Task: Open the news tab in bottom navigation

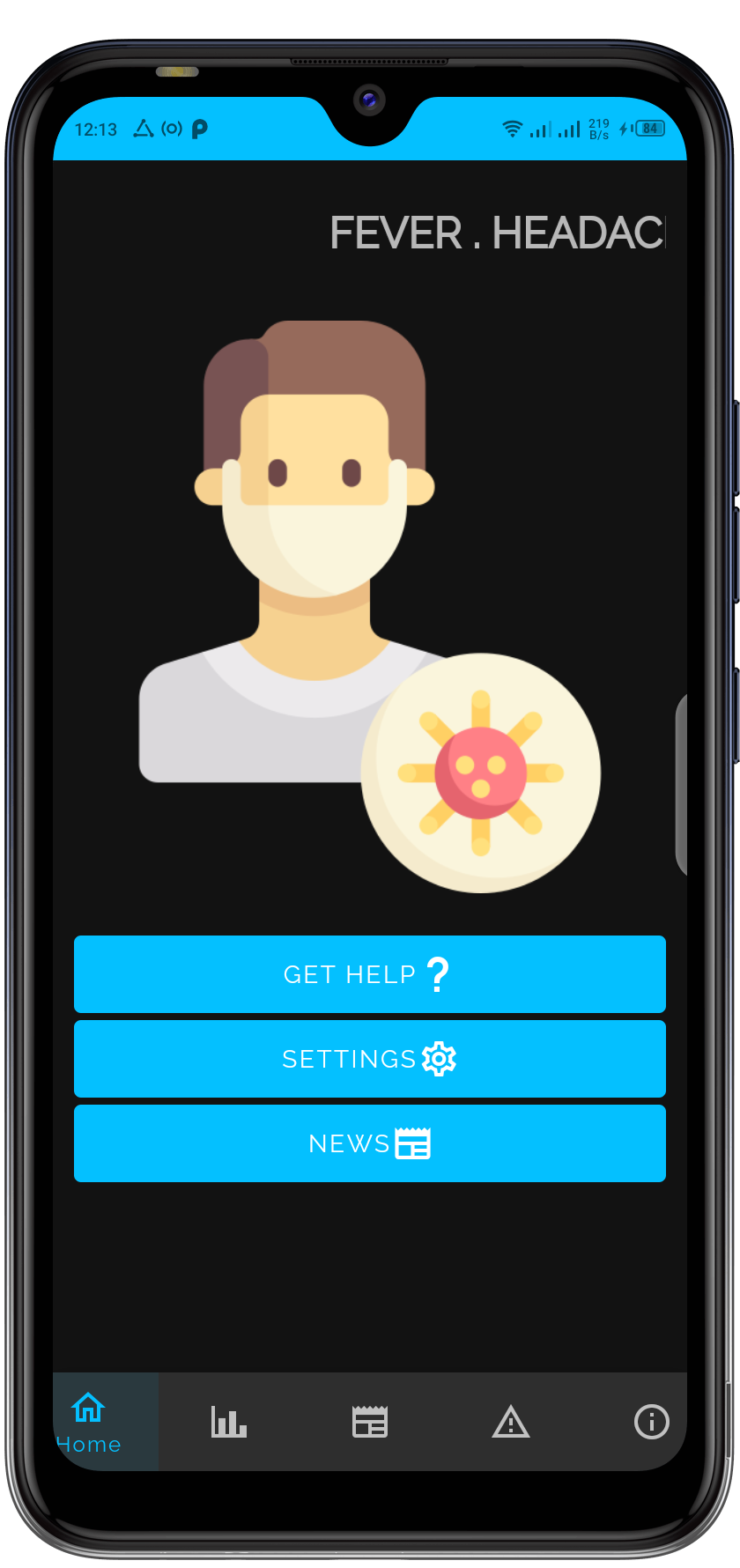Action: [x=369, y=1421]
